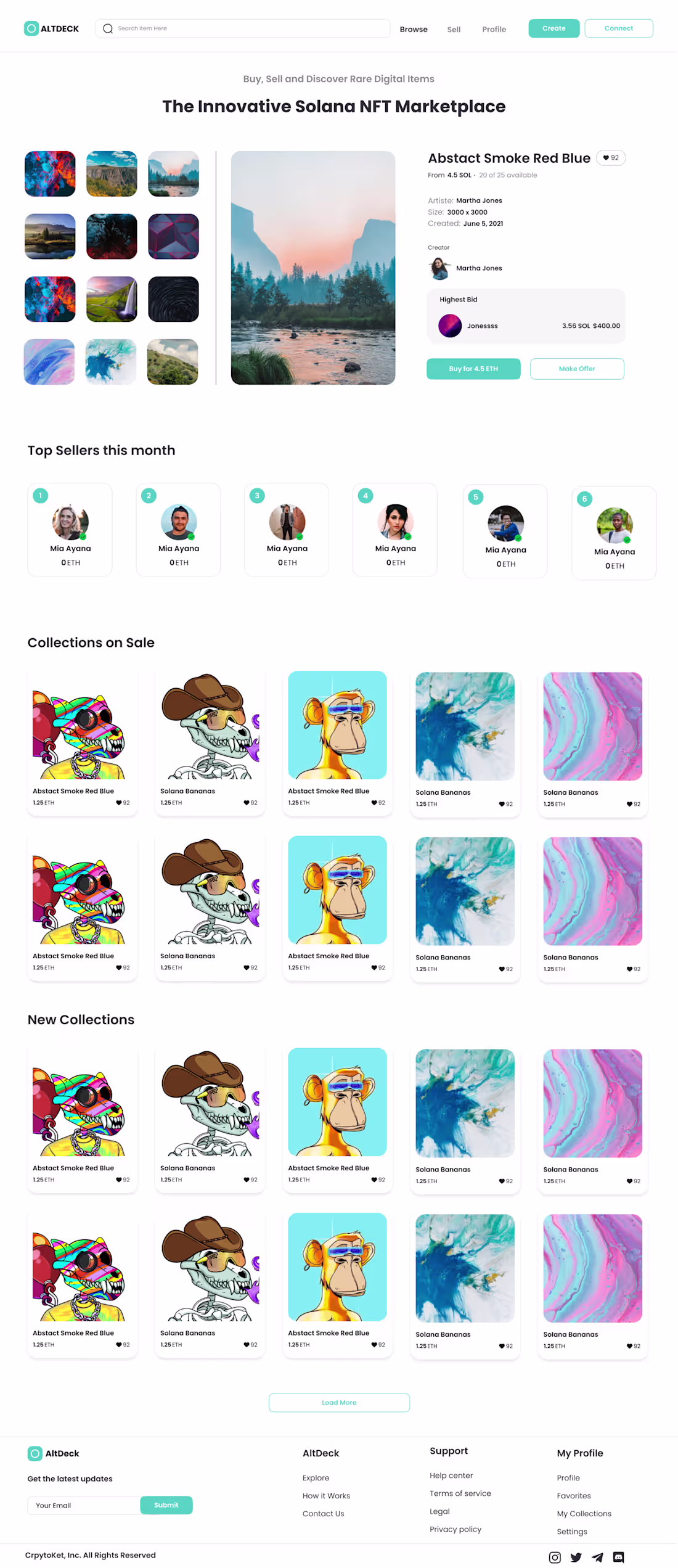Tap the Create button
Viewport: 678px width, 1568px height.
pyautogui.click(x=553, y=28)
